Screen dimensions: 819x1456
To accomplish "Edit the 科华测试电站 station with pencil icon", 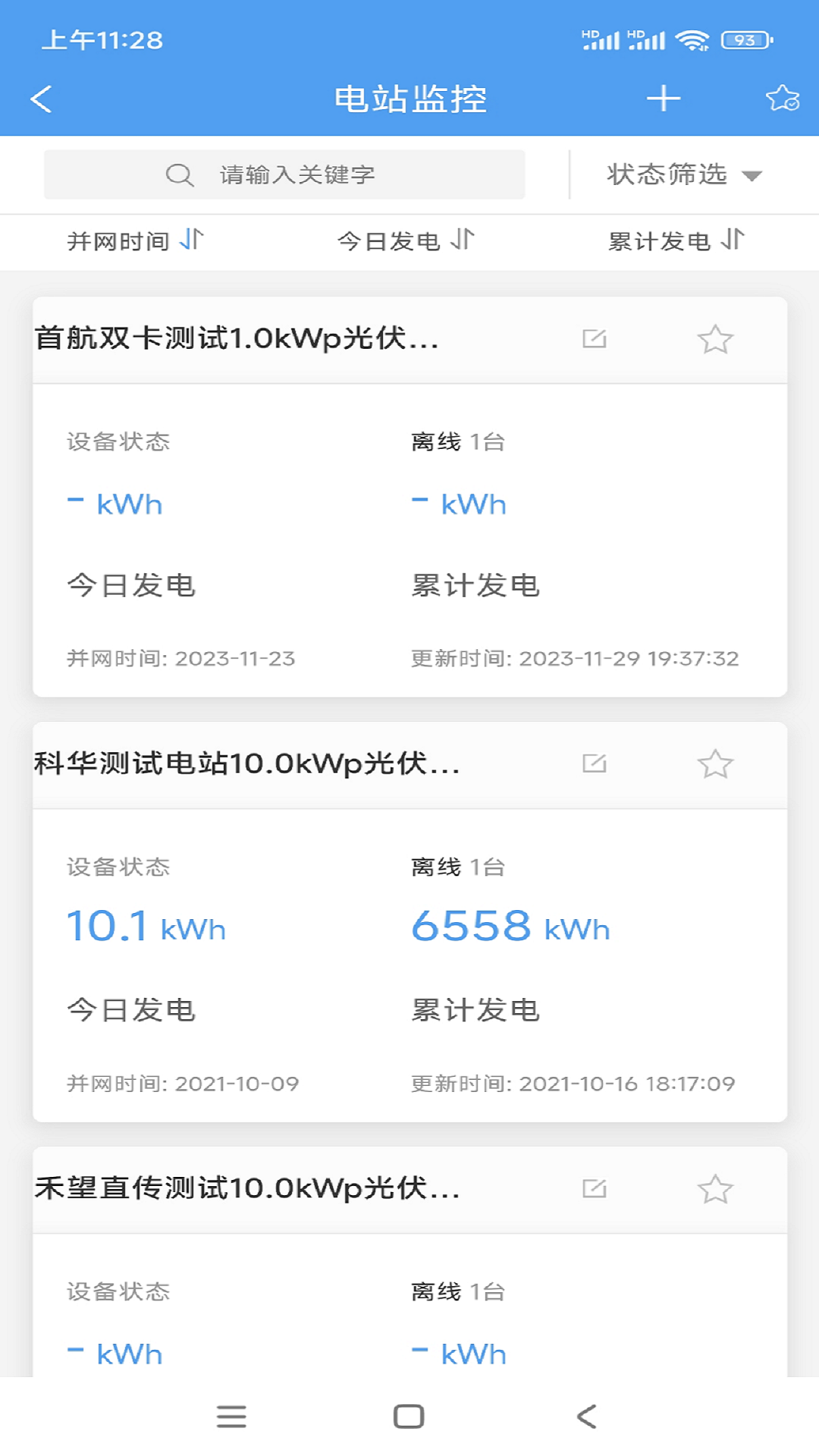I will click(x=595, y=764).
